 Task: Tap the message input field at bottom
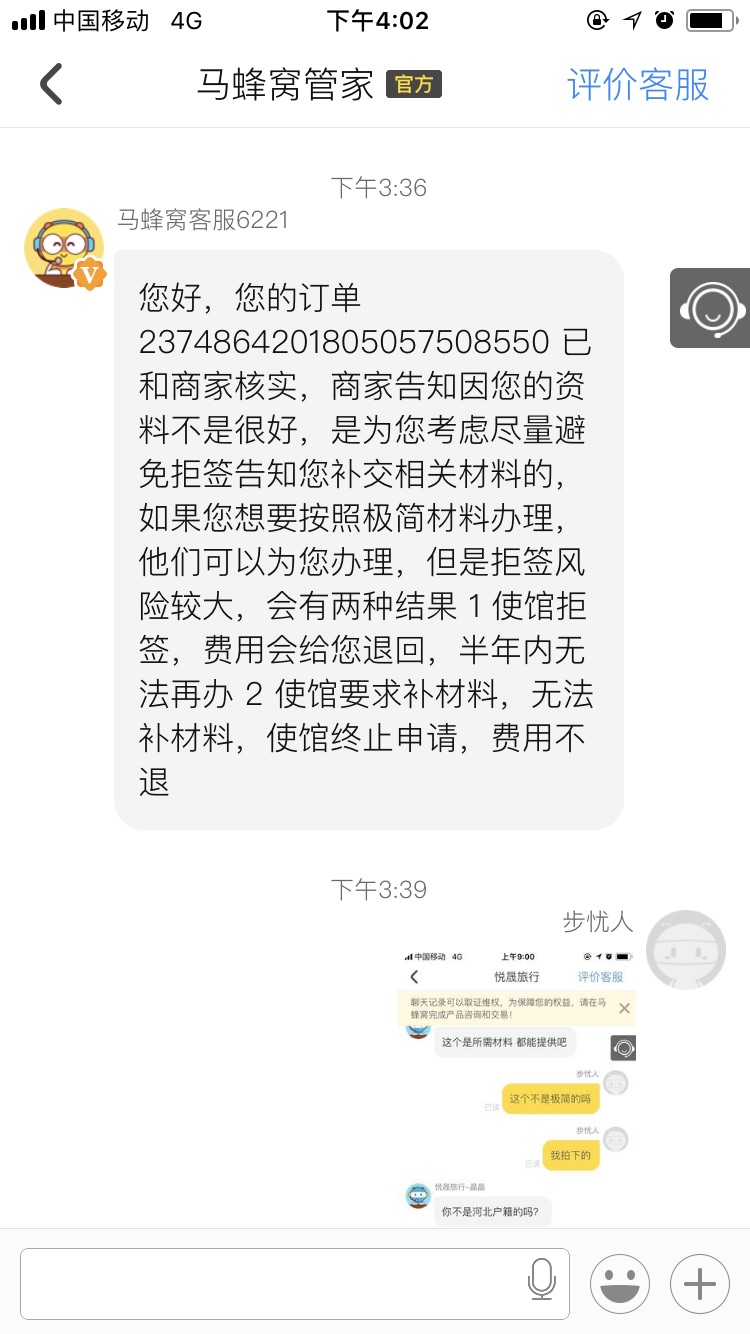coord(270,1283)
